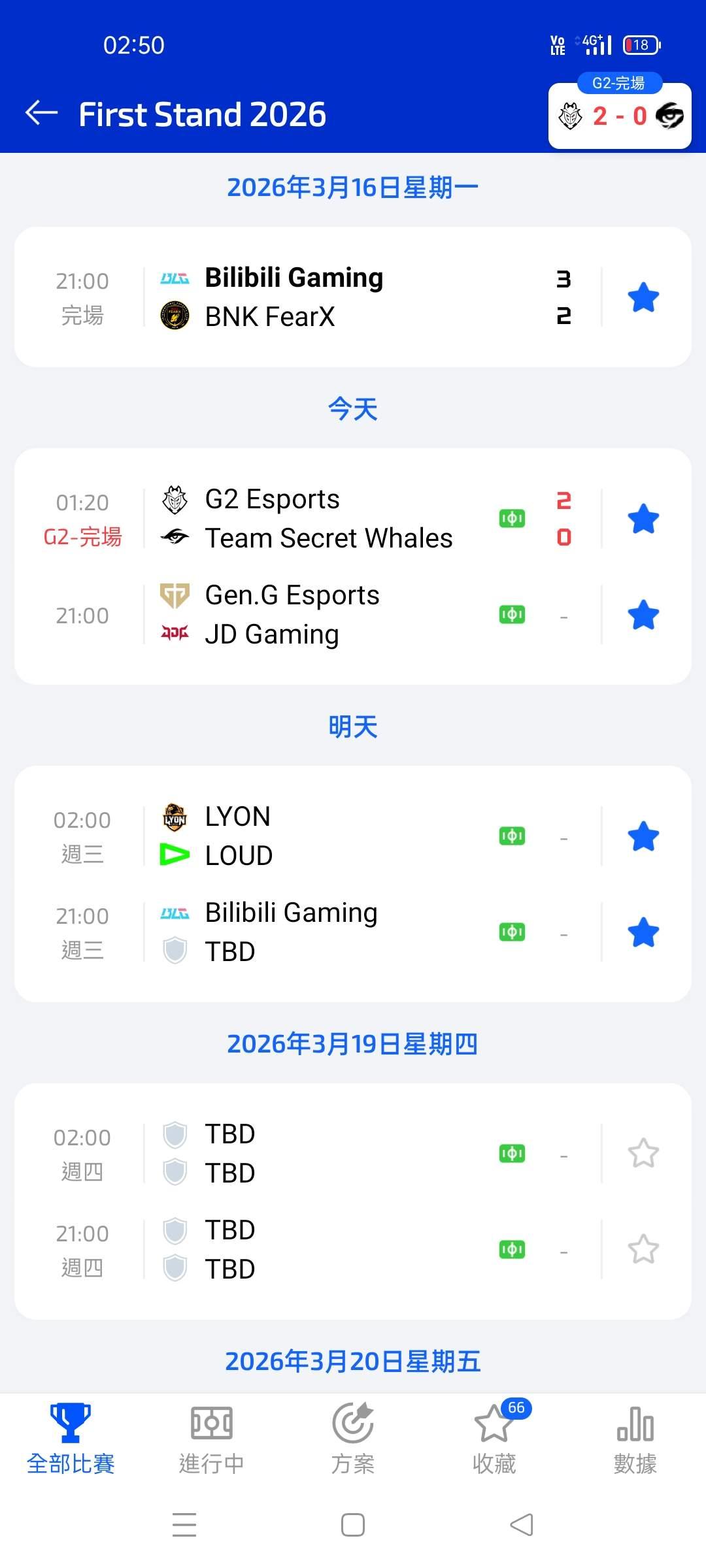Go back from First Stand 2026
706x1568 pixels.
[x=42, y=113]
